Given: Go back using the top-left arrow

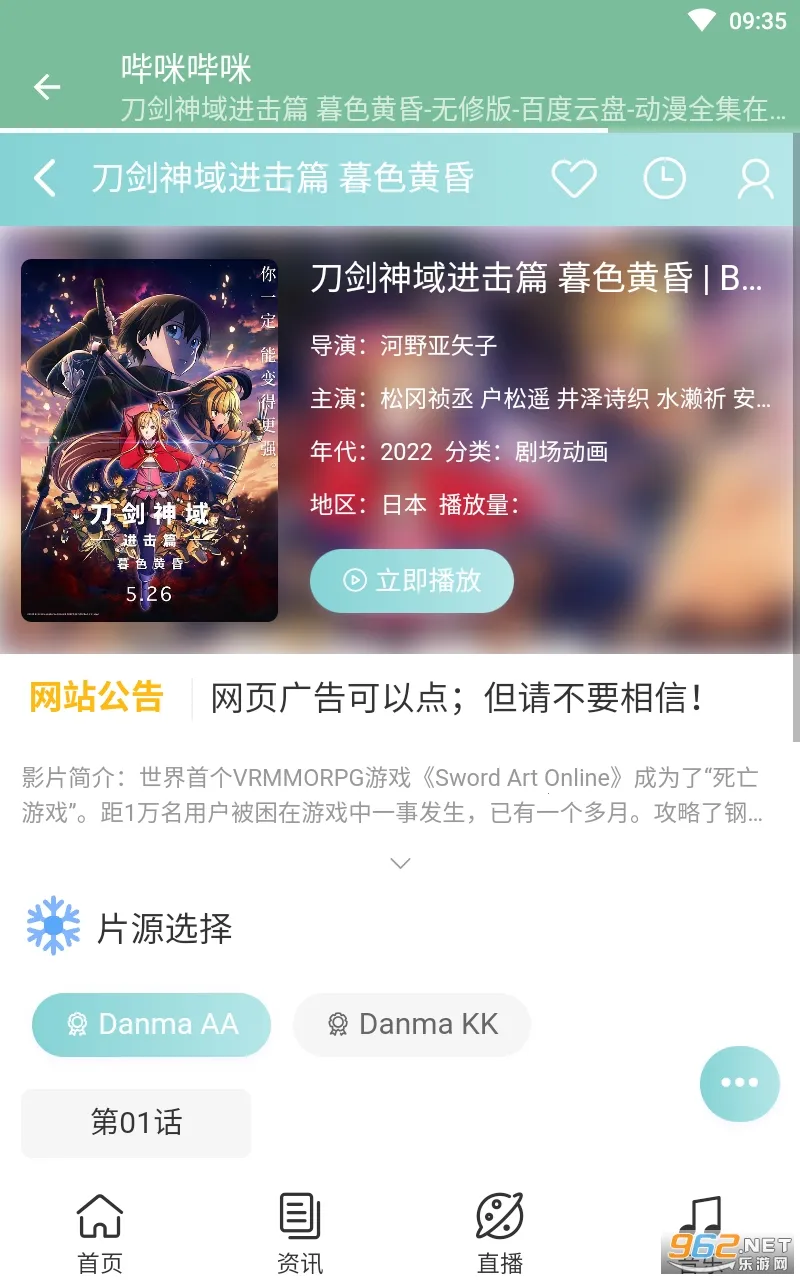Looking at the screenshot, I should point(47,87).
